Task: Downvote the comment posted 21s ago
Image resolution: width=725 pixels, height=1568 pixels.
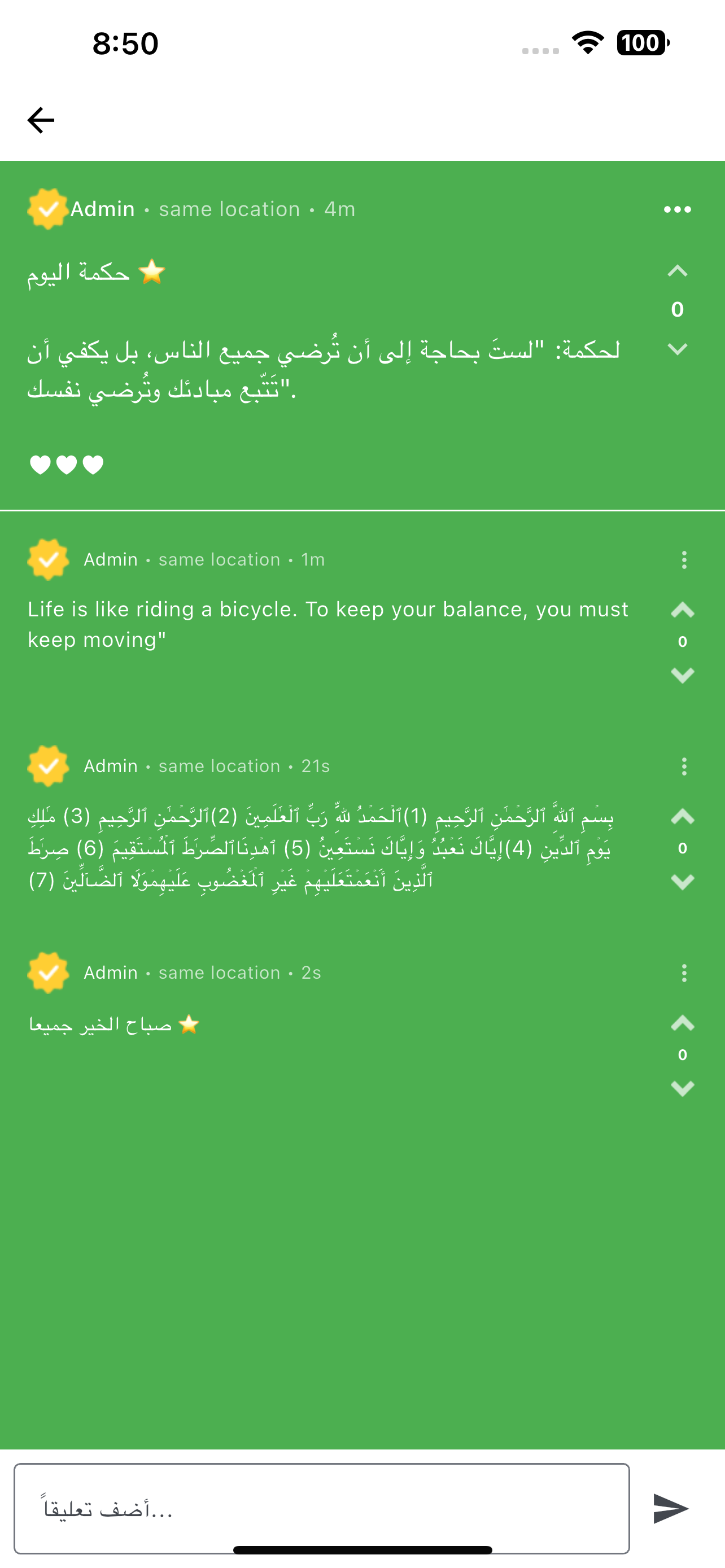Action: point(683,882)
